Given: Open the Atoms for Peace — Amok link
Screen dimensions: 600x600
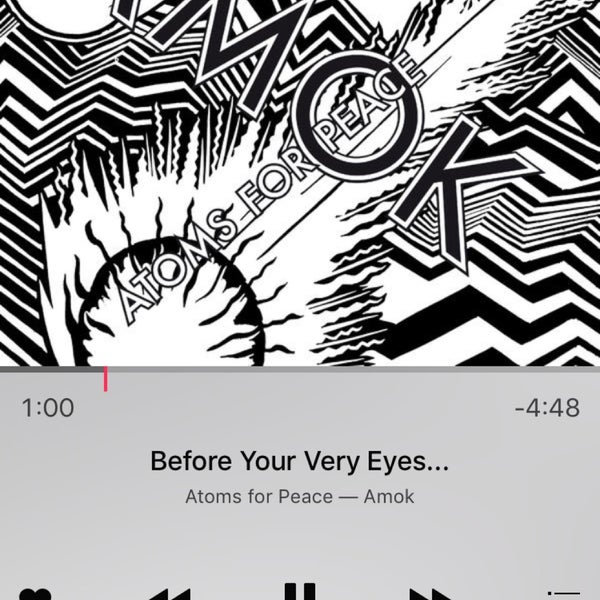Looking at the screenshot, I should coord(299,496).
